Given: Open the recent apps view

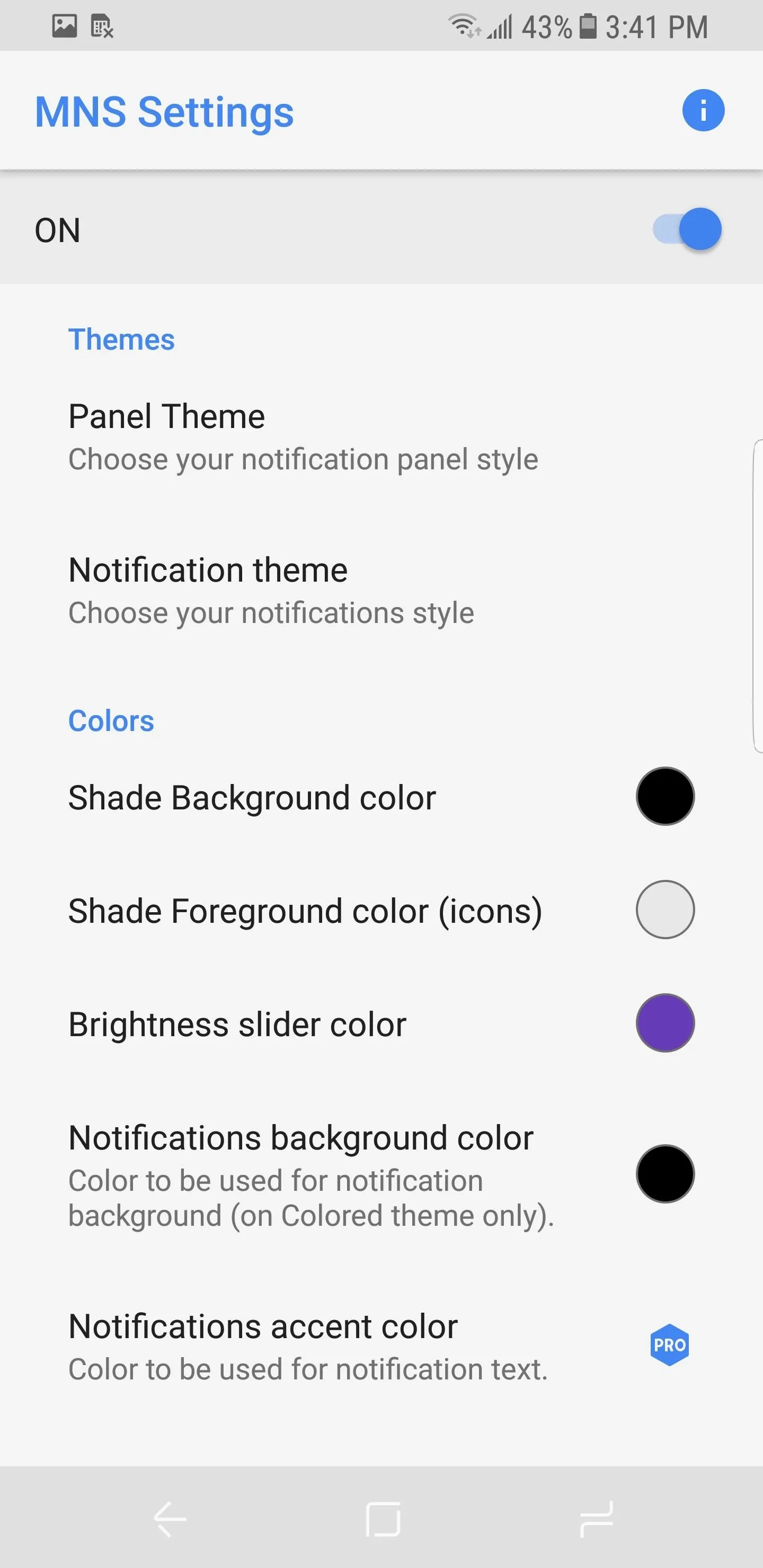Looking at the screenshot, I should pyautogui.click(x=596, y=1519).
